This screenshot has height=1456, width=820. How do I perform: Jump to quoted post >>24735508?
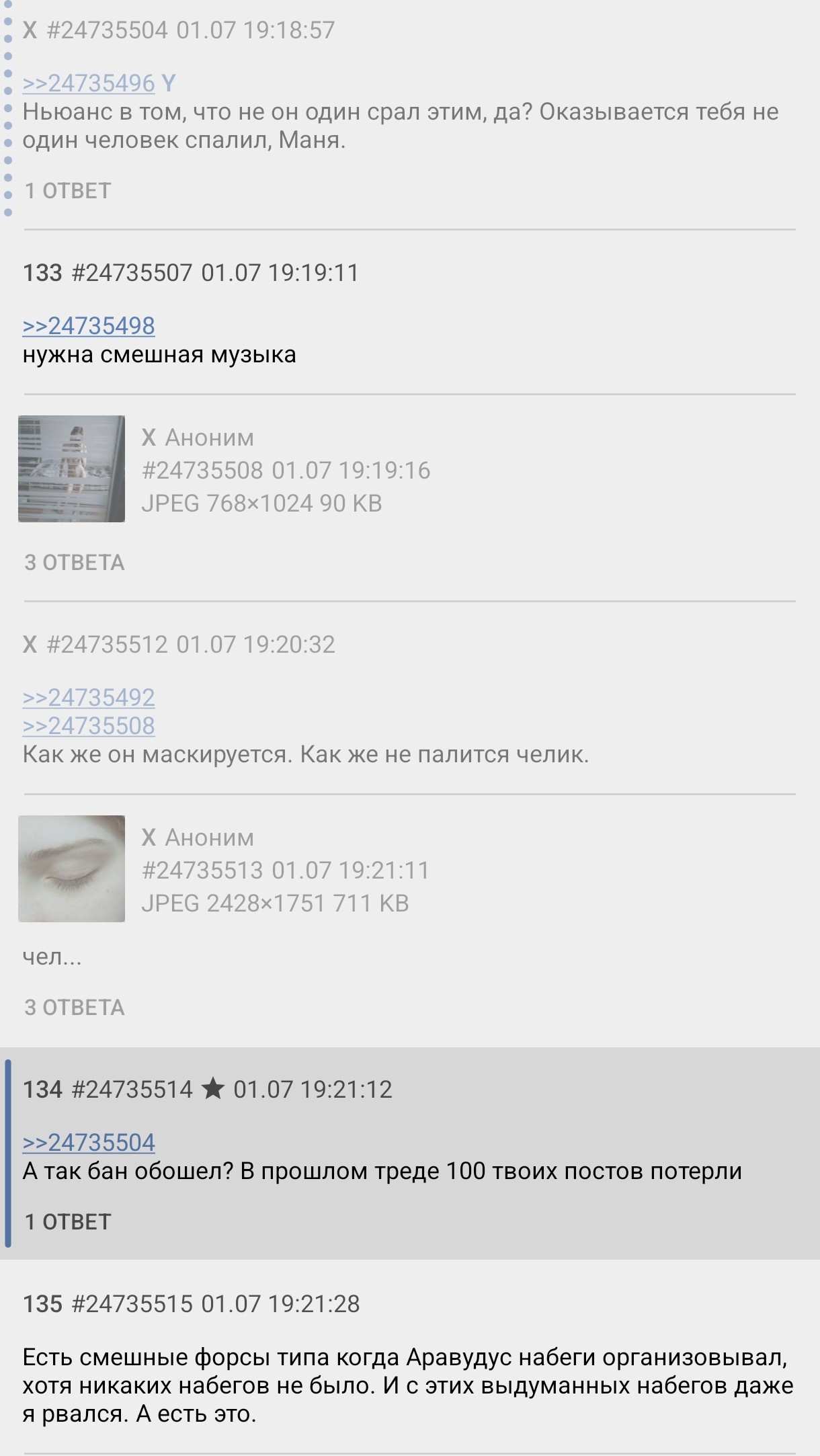tap(89, 726)
